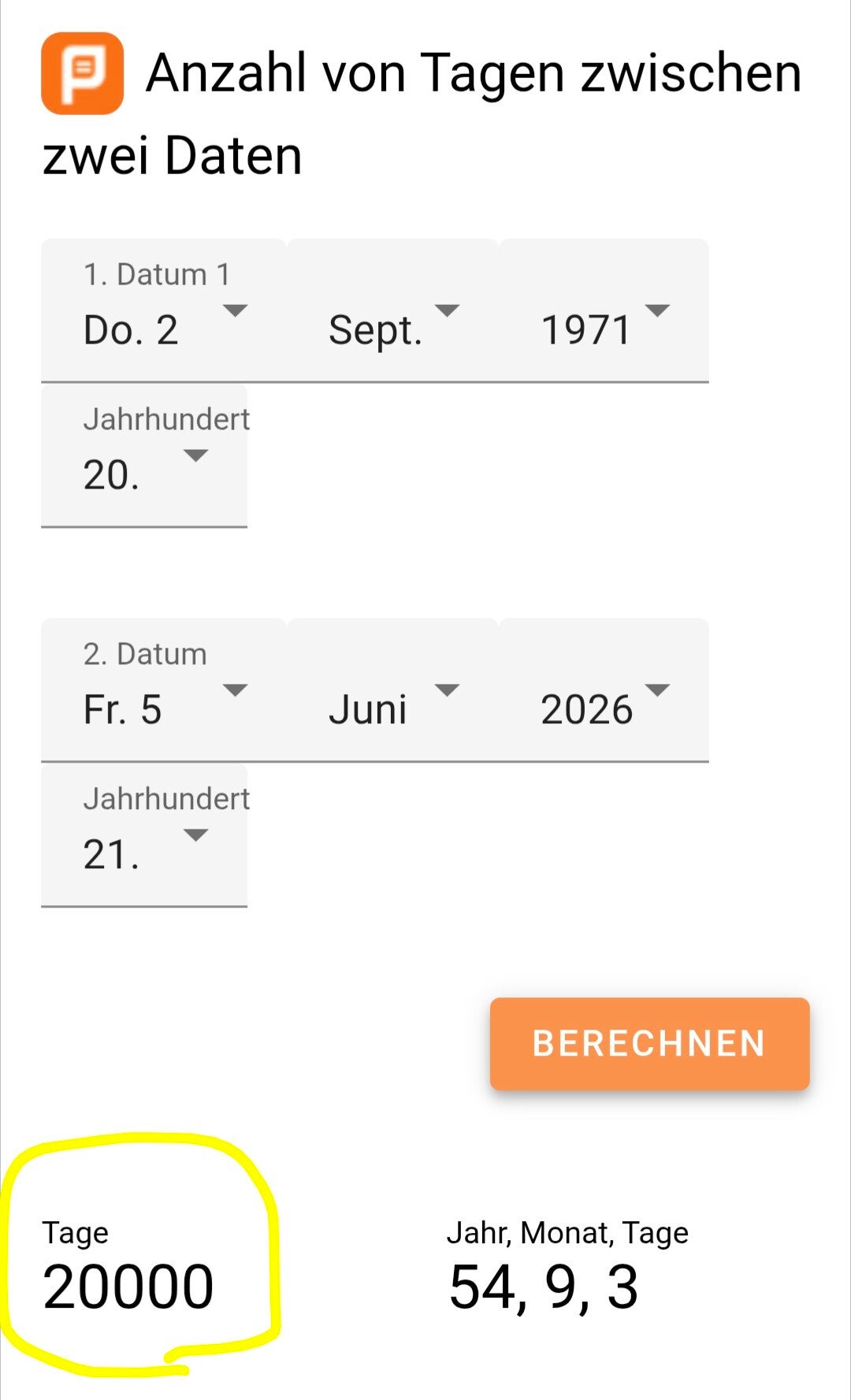Open the year dropdown showing 2026
Image resolution: width=851 pixels, height=1400 pixels.
pyautogui.click(x=604, y=691)
